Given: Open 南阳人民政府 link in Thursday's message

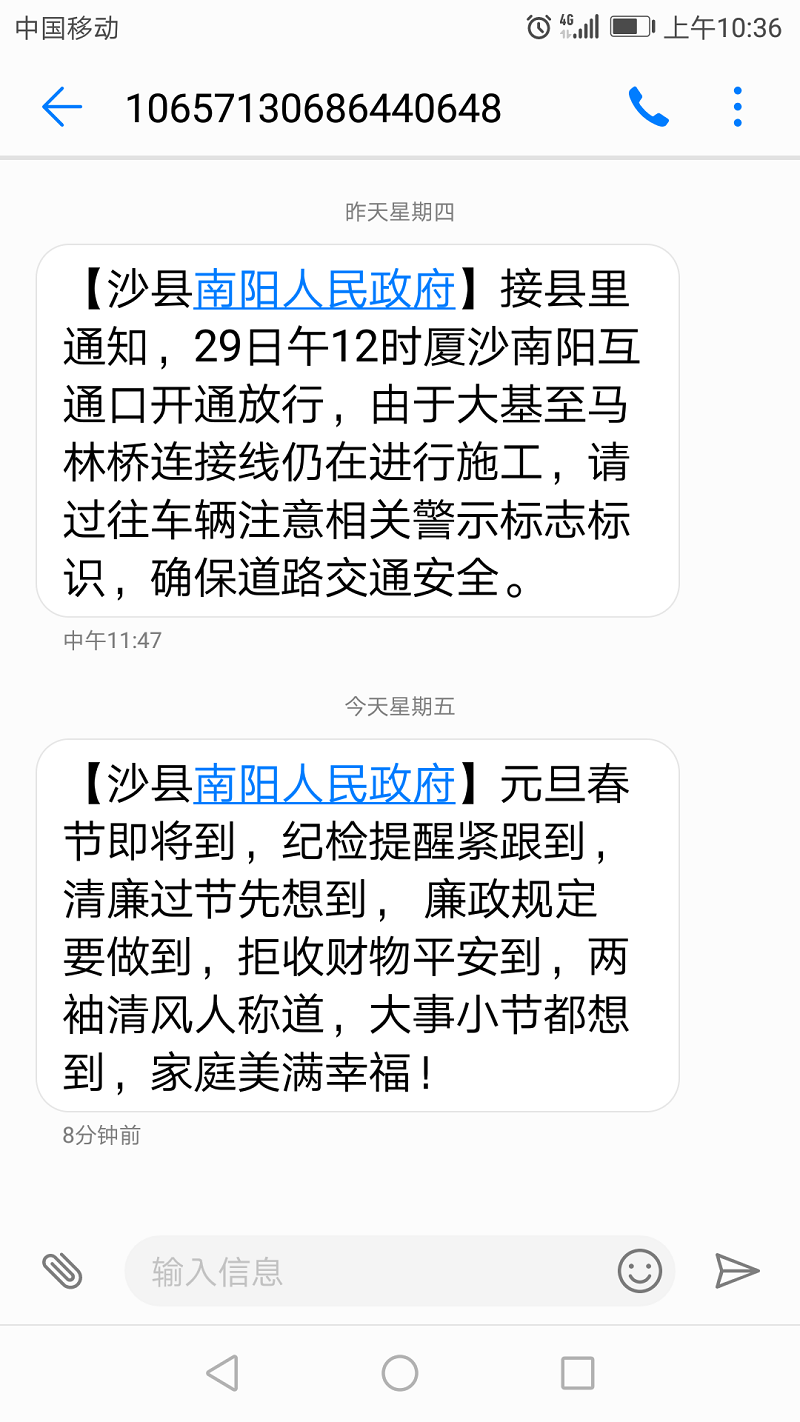Looking at the screenshot, I should point(325,290).
